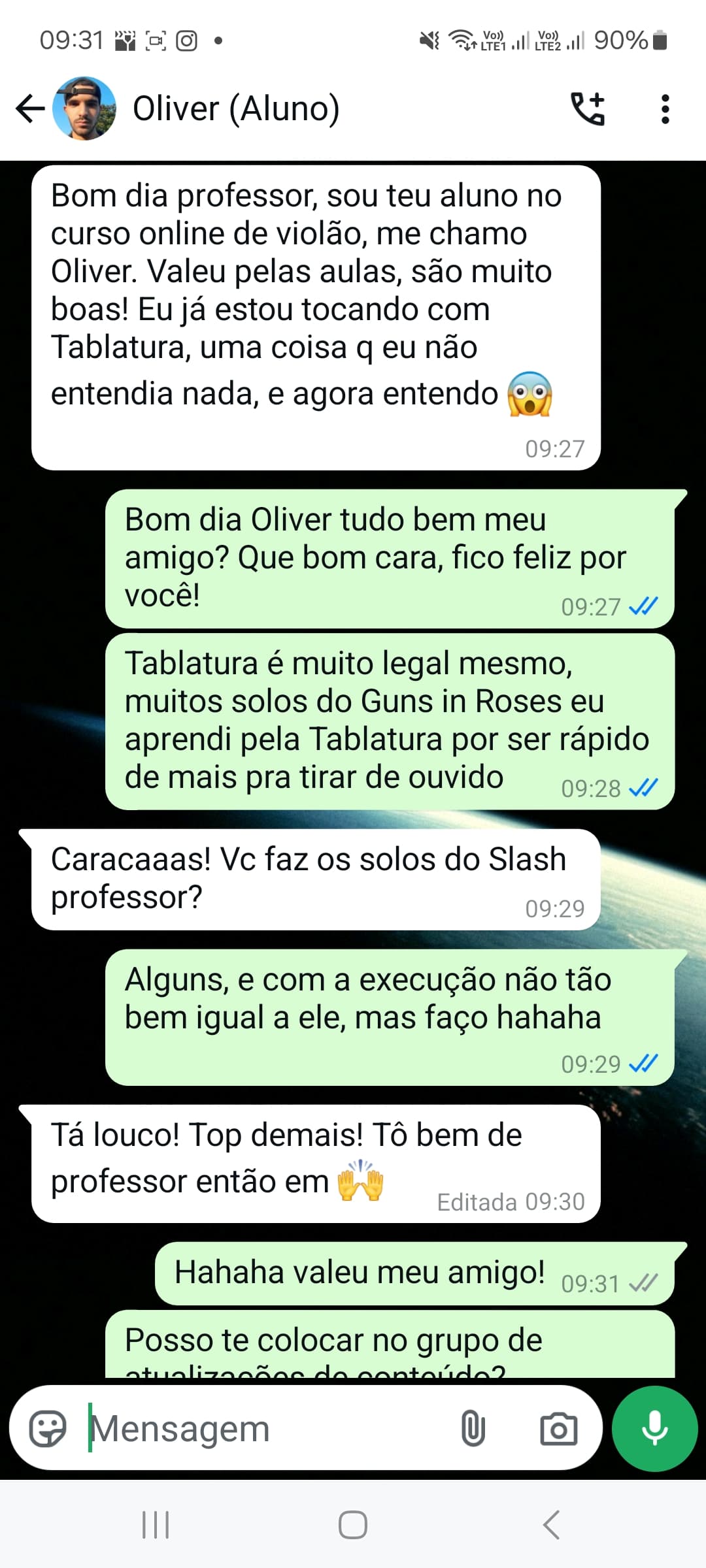Open the emoji and sticker picker
Image resolution: width=706 pixels, height=1568 pixels.
coord(48,1429)
